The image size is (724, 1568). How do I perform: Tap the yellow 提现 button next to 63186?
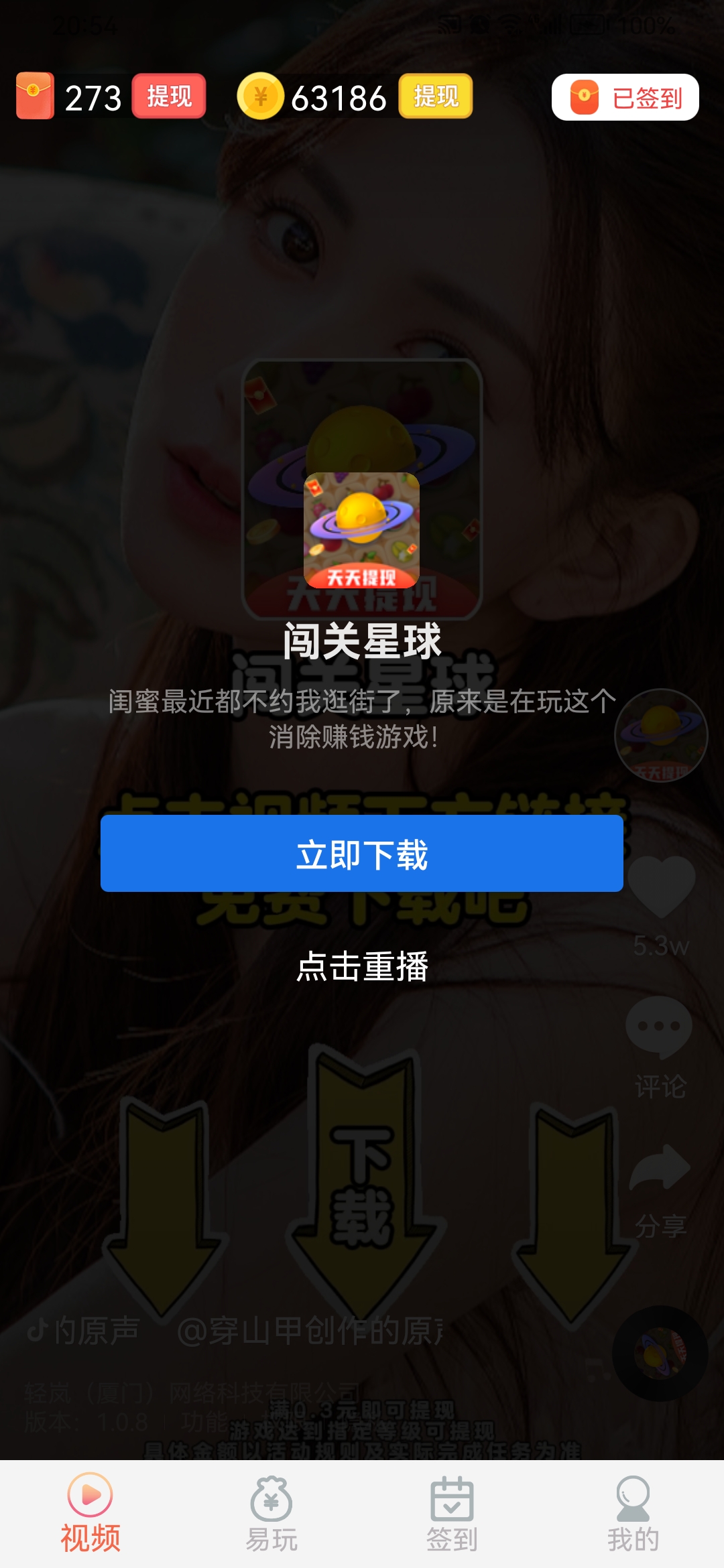point(436,96)
